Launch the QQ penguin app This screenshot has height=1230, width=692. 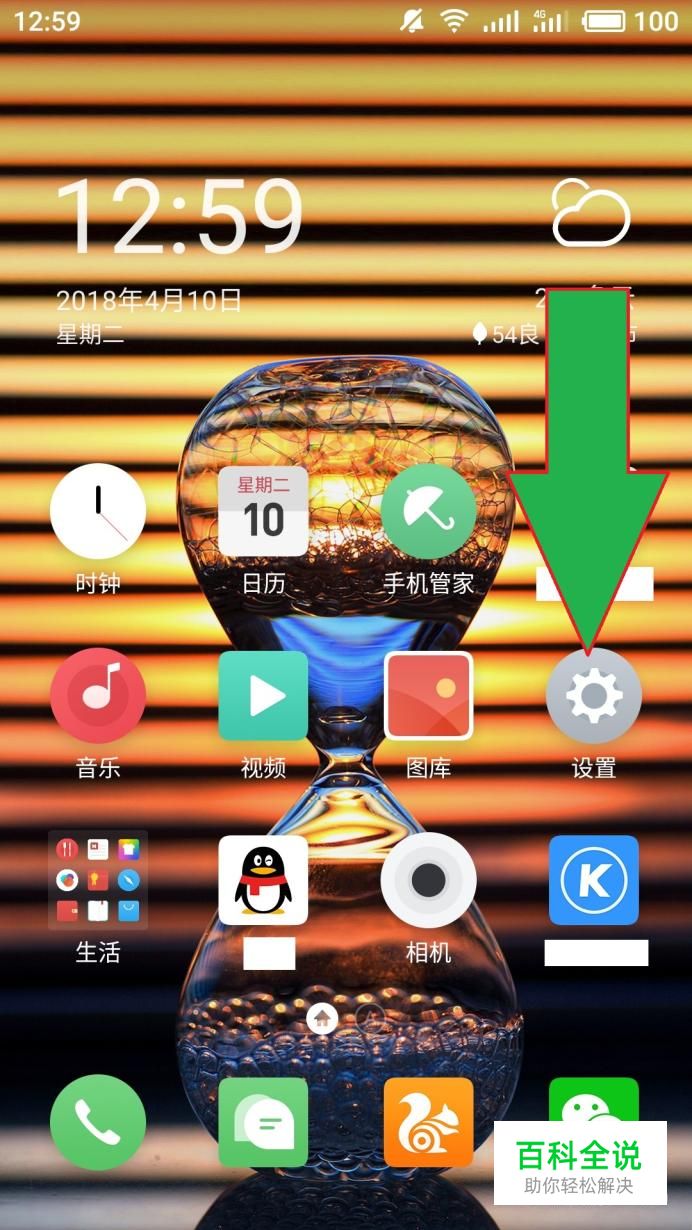(263, 880)
